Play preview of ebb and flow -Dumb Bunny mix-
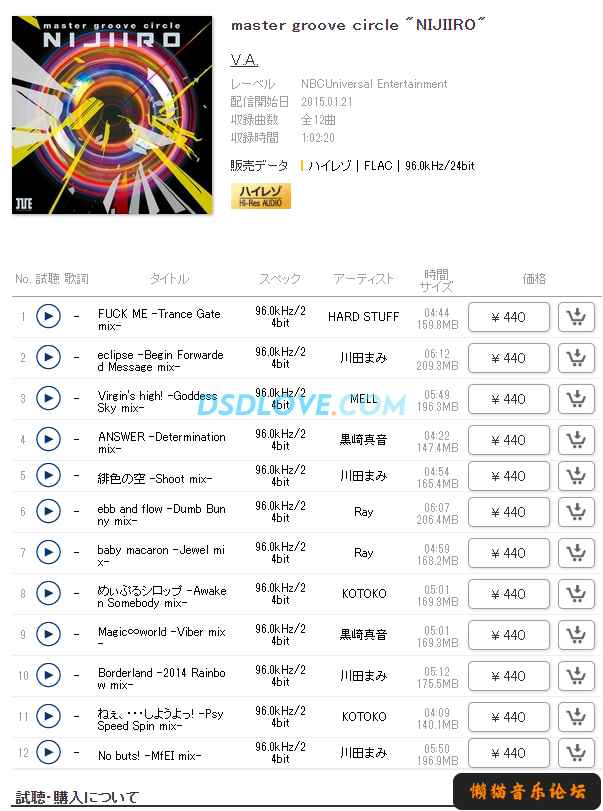This screenshot has height=811, width=603. tap(48, 512)
